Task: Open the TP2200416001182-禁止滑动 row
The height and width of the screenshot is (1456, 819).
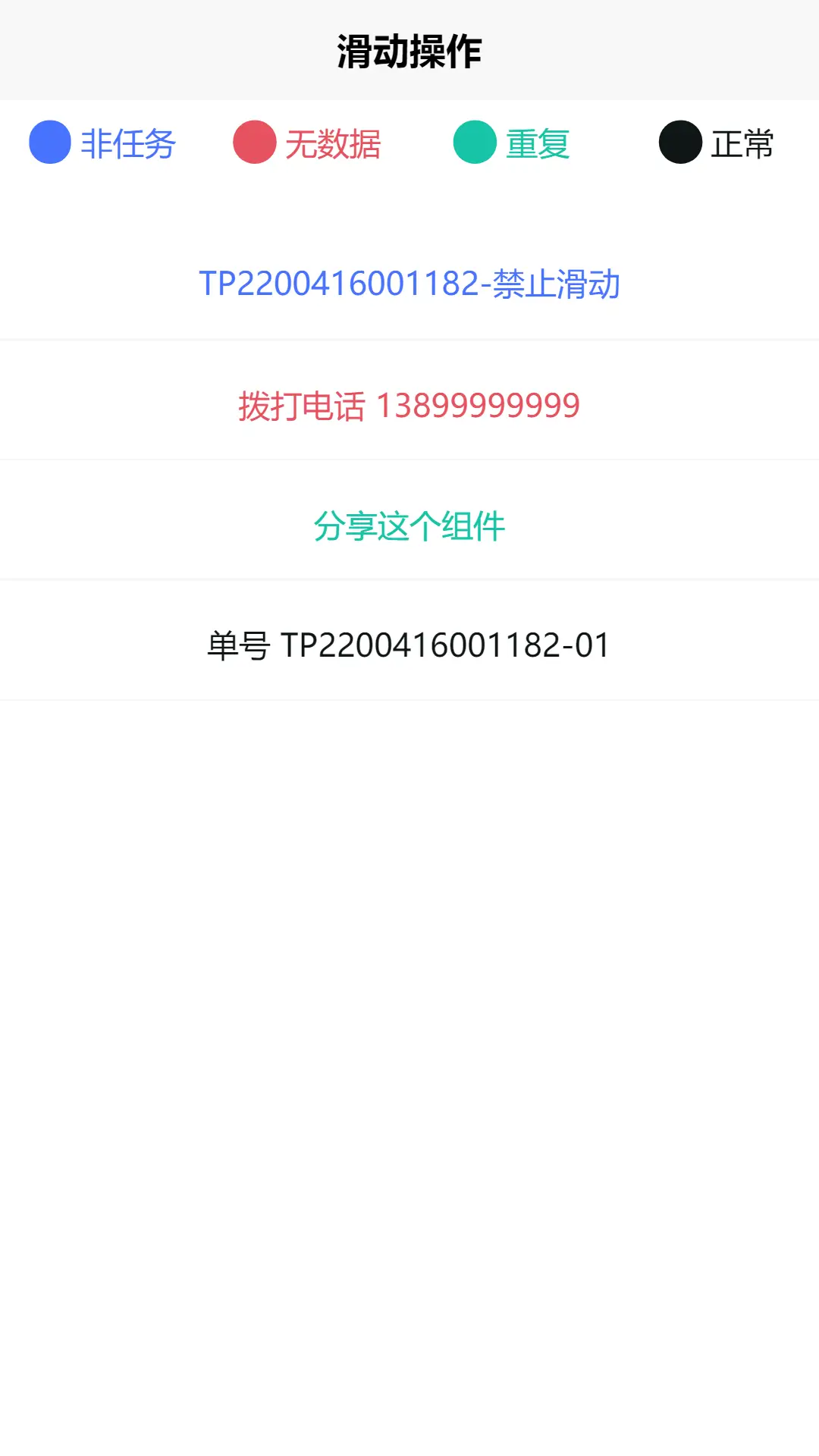Action: (409, 284)
